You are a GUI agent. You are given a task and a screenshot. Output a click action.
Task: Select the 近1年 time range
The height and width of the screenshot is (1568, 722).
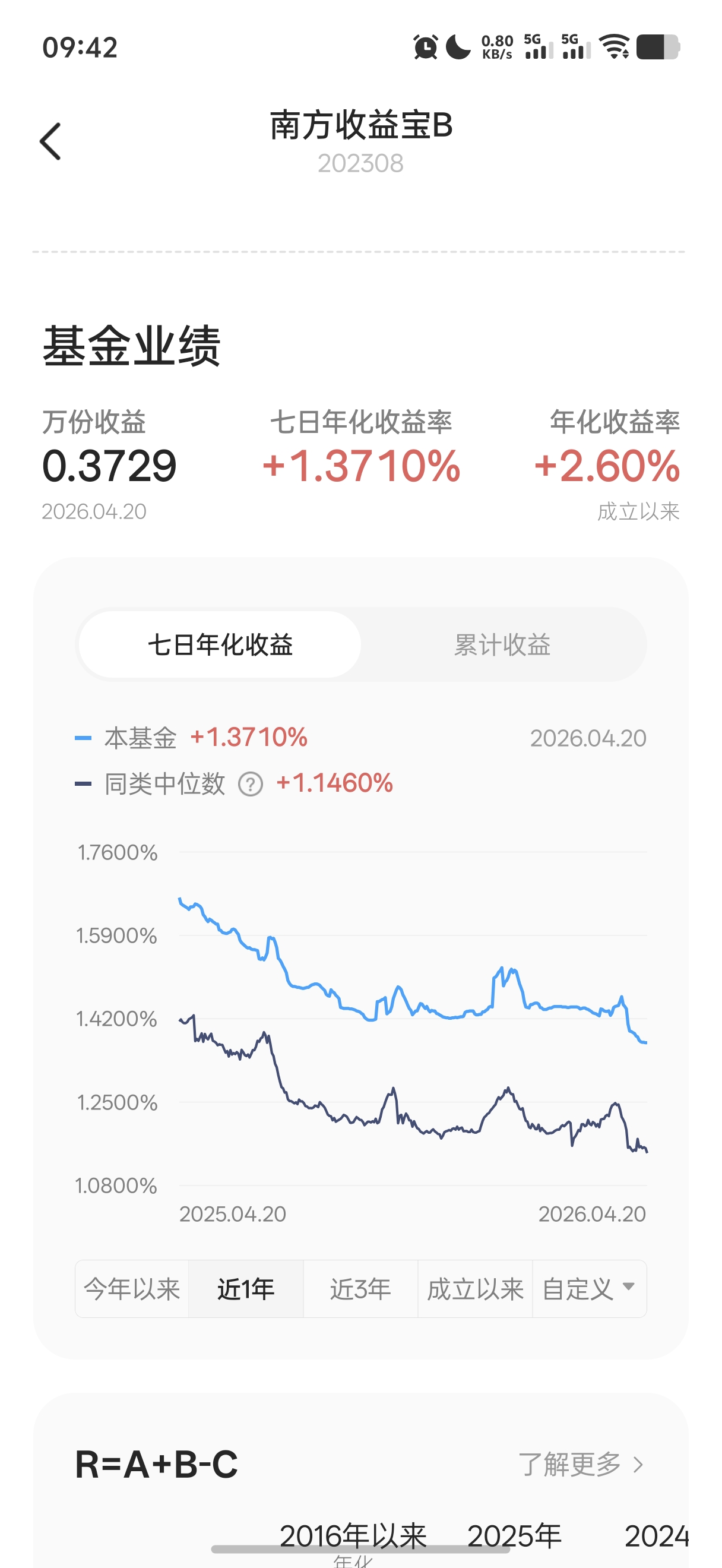[246, 1289]
